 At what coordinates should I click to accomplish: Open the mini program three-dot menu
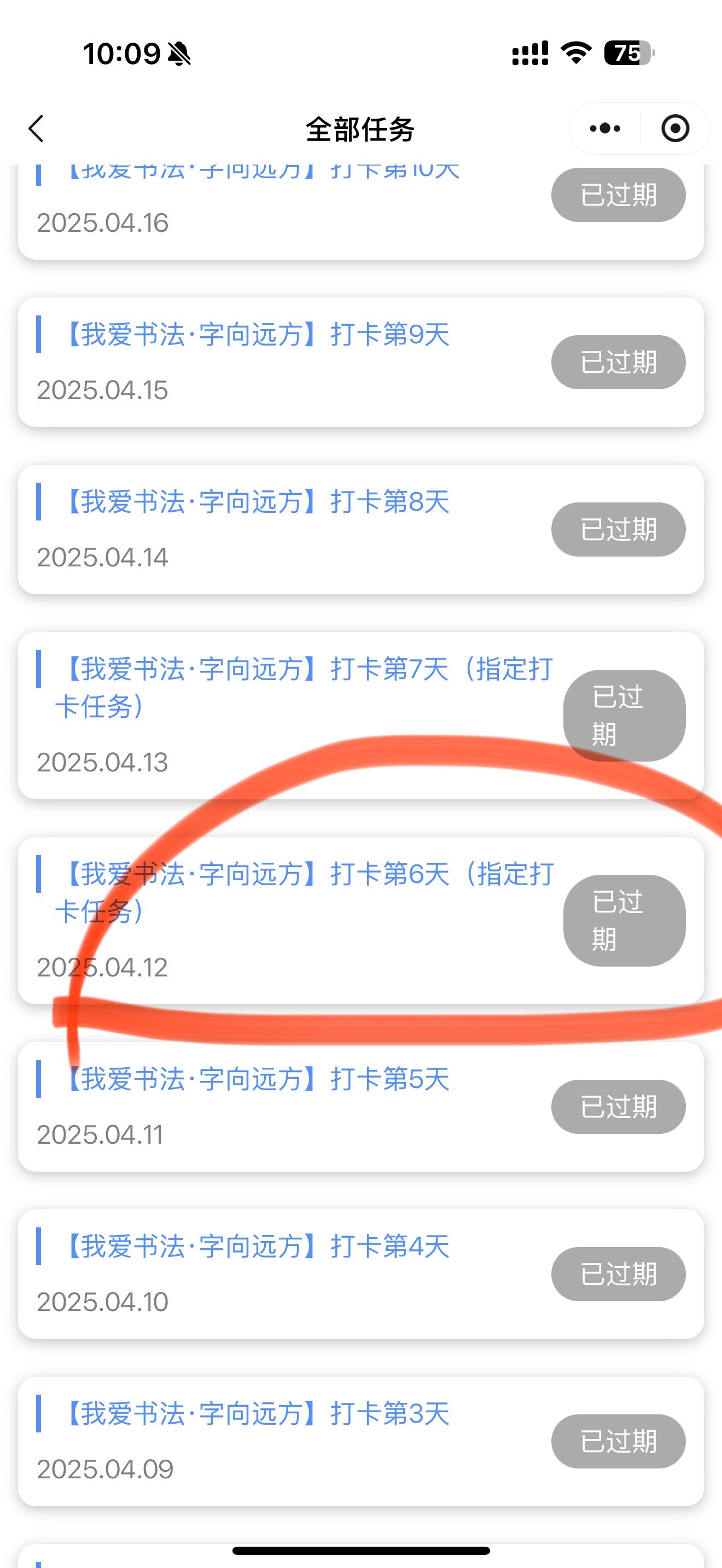(x=604, y=128)
